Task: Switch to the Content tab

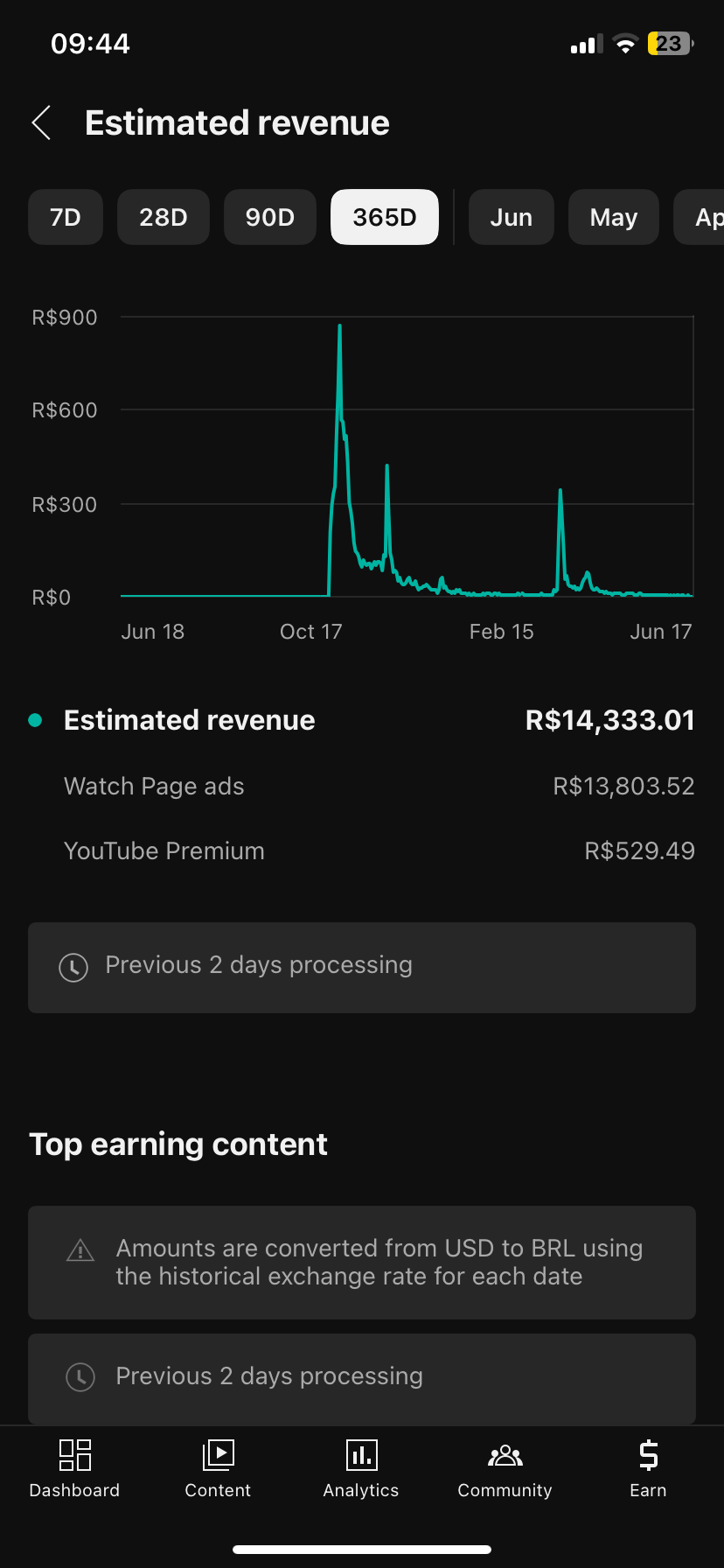Action: (x=218, y=1469)
